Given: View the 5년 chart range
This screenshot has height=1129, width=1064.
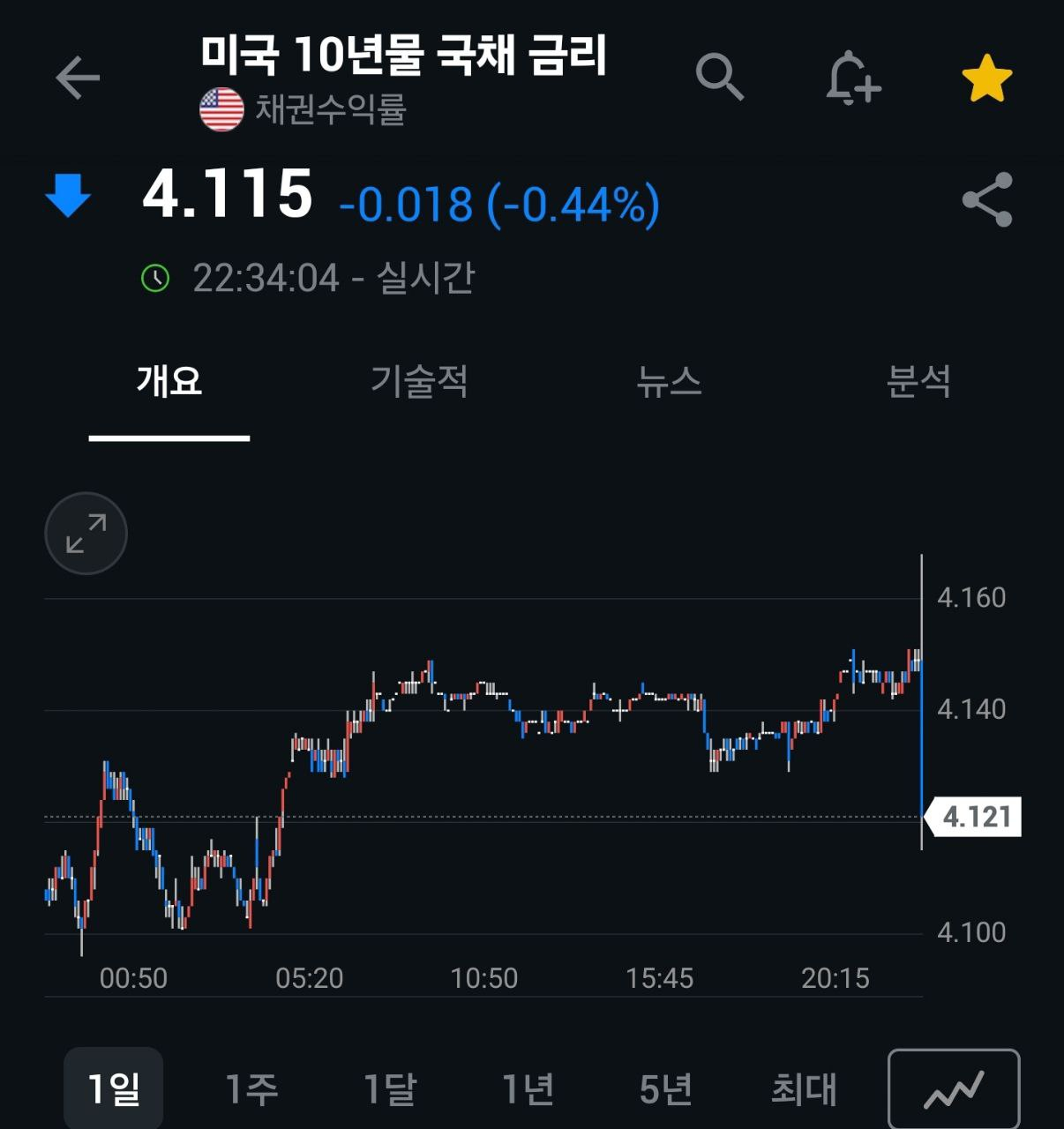Looking at the screenshot, I should point(665,1088).
